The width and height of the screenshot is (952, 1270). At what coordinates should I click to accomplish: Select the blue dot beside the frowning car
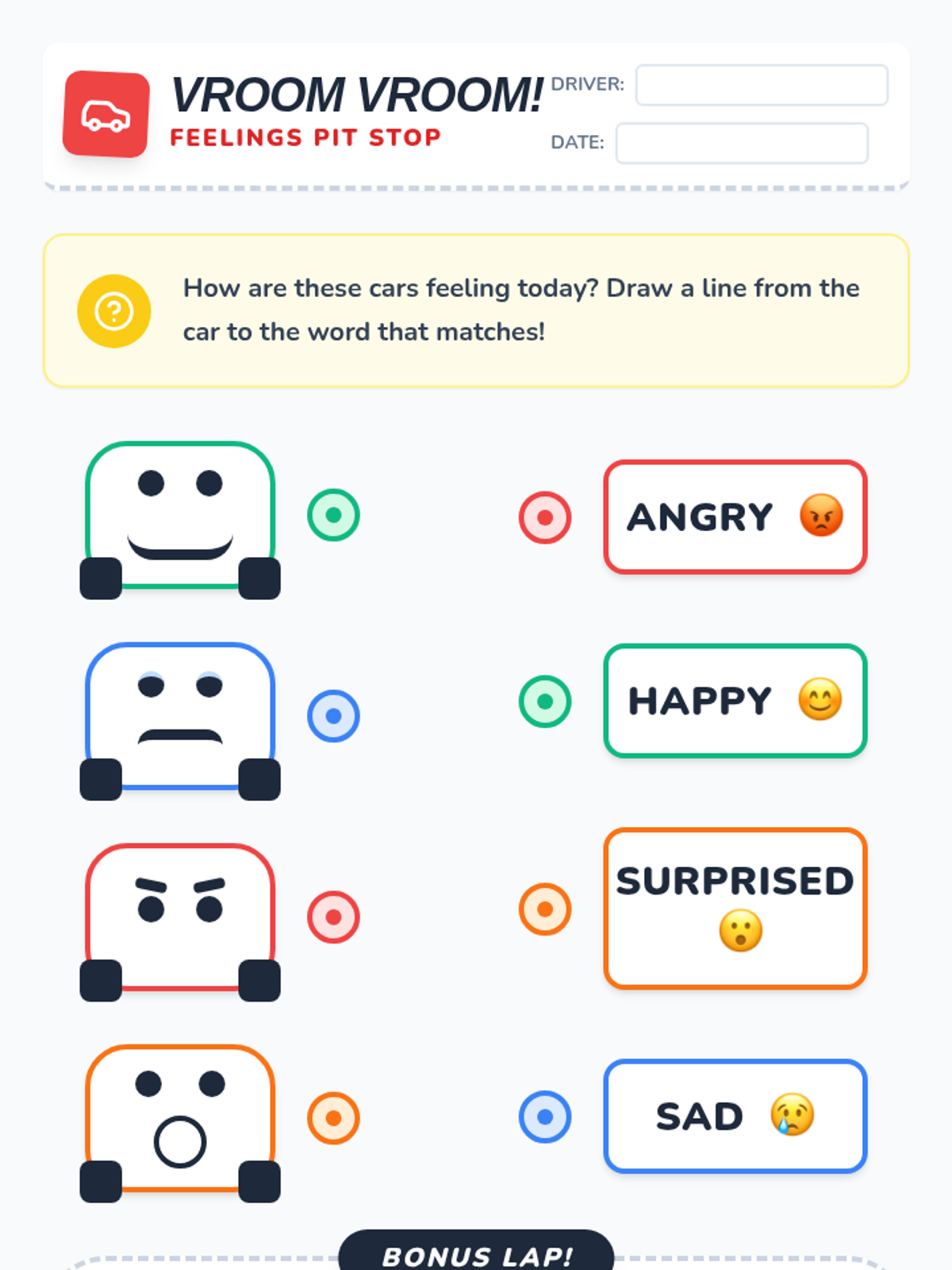click(x=333, y=716)
